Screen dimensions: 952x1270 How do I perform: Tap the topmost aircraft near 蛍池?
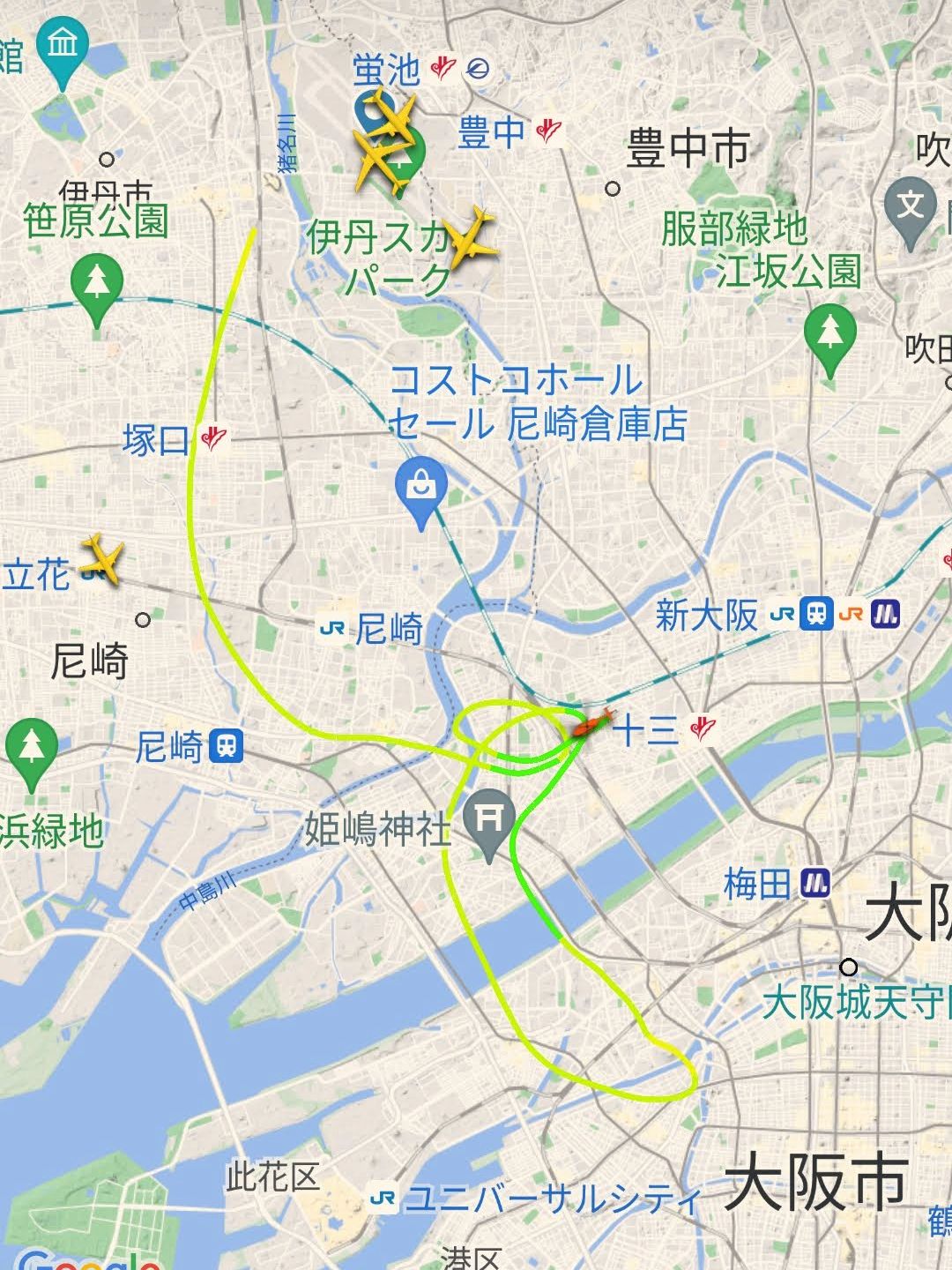pos(390,115)
